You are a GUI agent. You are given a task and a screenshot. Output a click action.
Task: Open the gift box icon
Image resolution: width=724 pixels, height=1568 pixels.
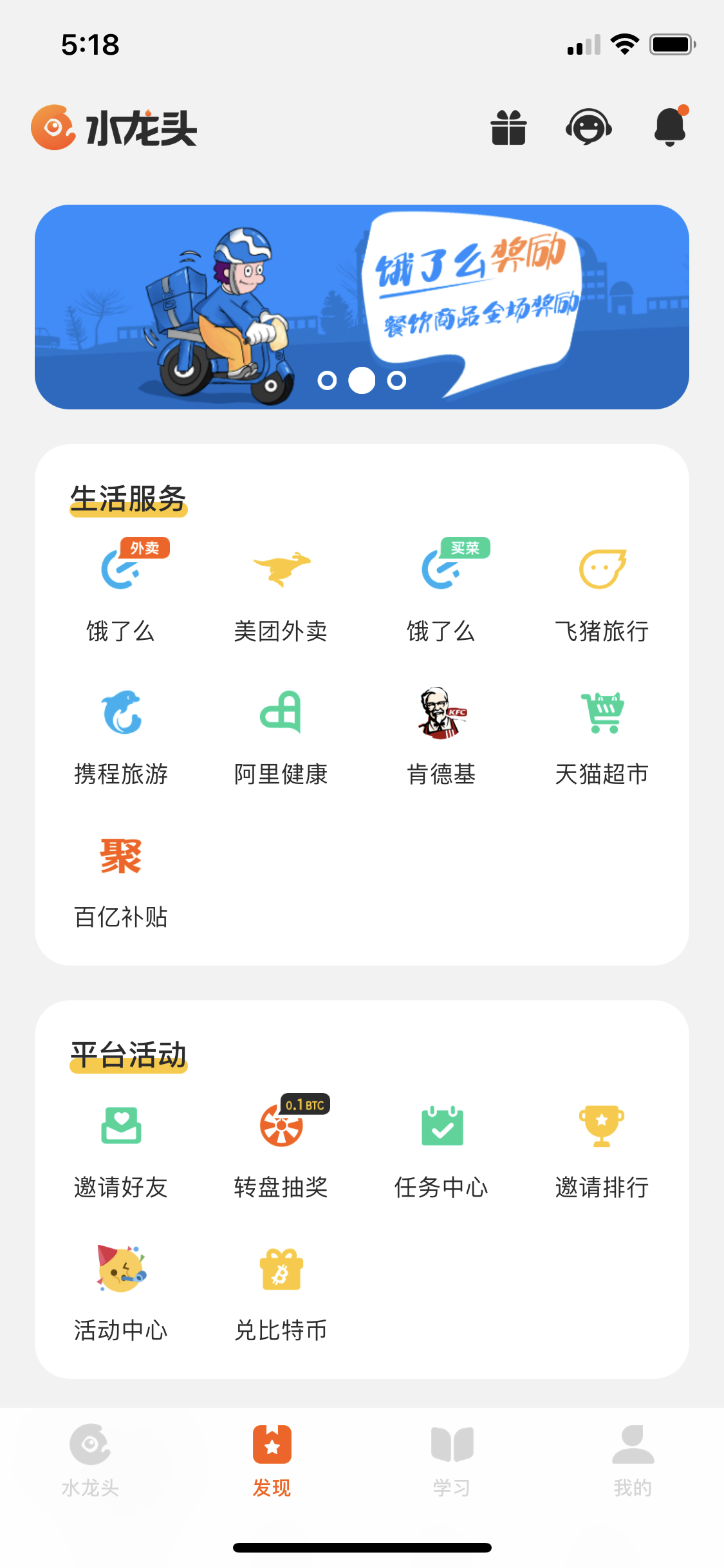tap(508, 127)
